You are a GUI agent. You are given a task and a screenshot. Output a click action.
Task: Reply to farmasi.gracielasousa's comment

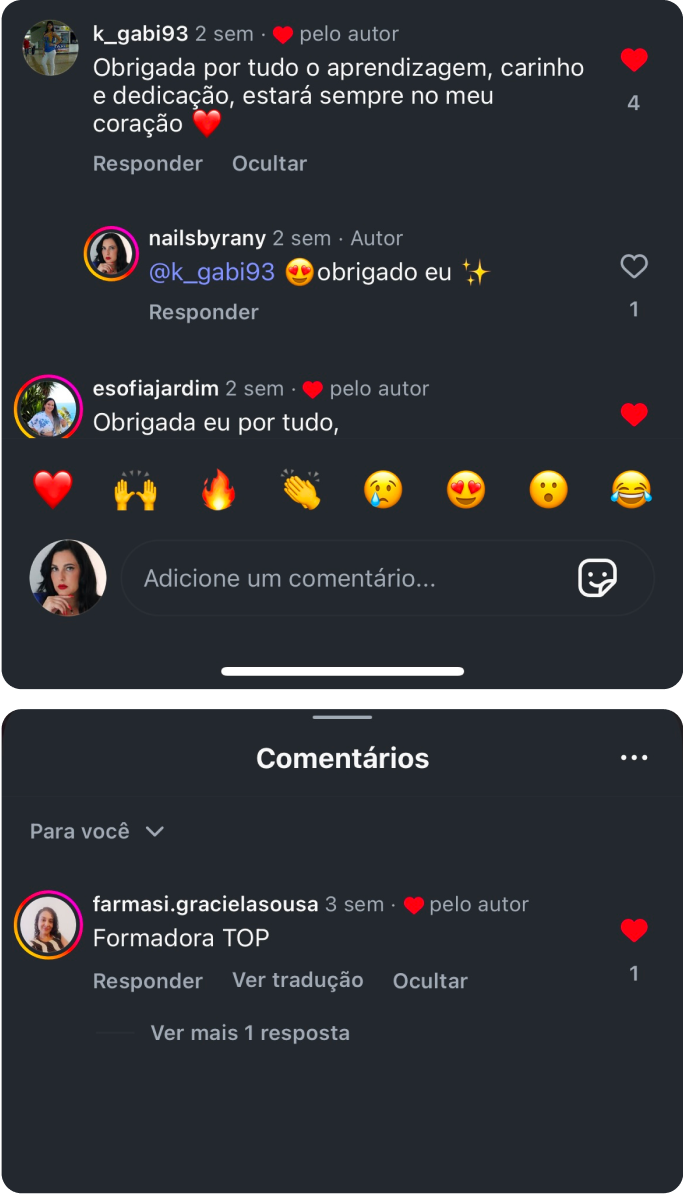pyautogui.click(x=148, y=982)
